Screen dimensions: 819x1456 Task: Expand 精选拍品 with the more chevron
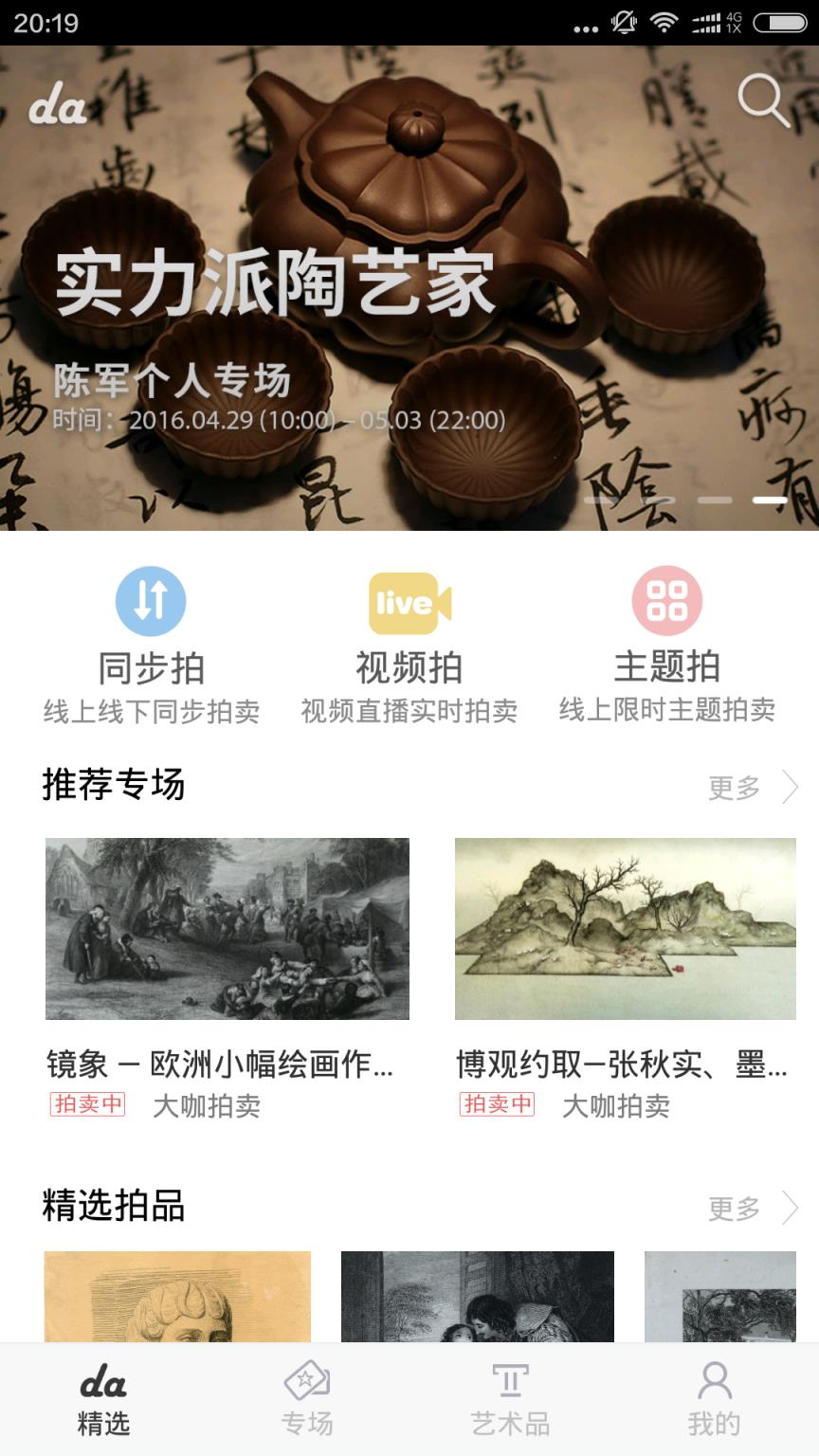pos(791,1206)
